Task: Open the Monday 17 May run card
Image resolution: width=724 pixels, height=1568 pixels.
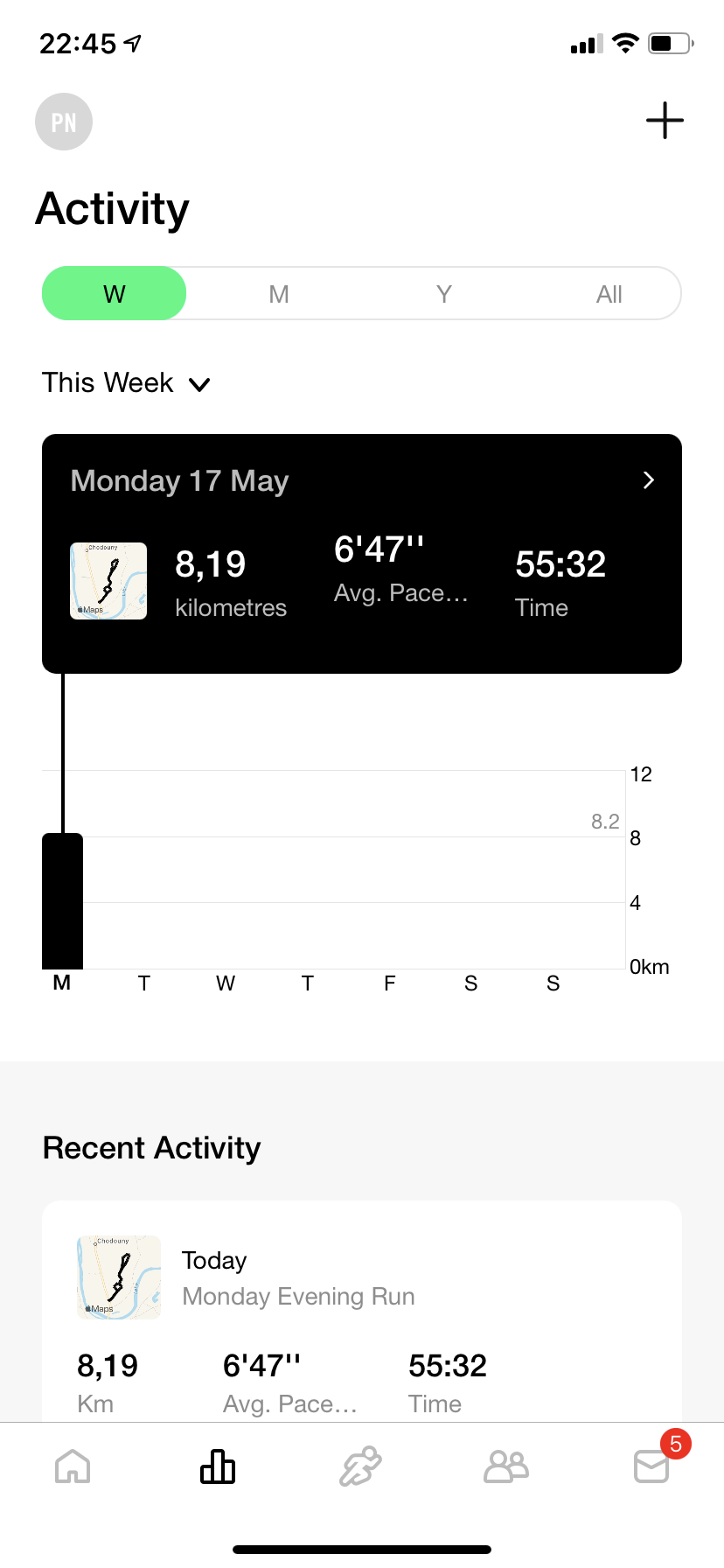Action: [362, 554]
